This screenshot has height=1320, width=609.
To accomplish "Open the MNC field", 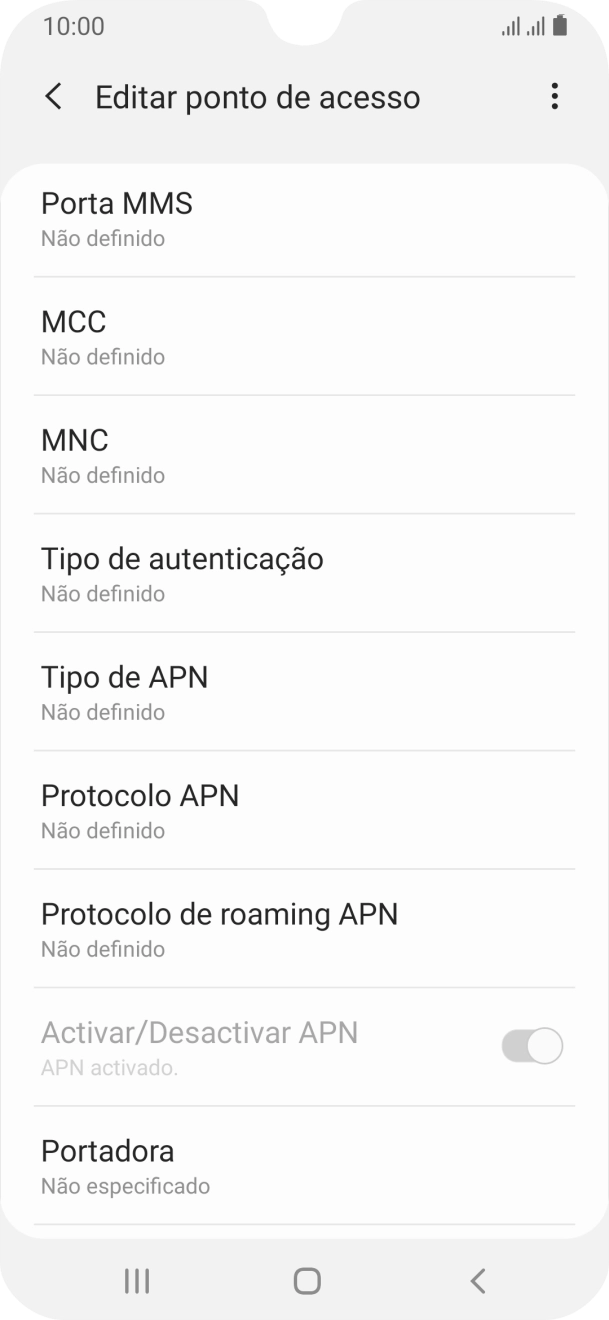I will 304,455.
